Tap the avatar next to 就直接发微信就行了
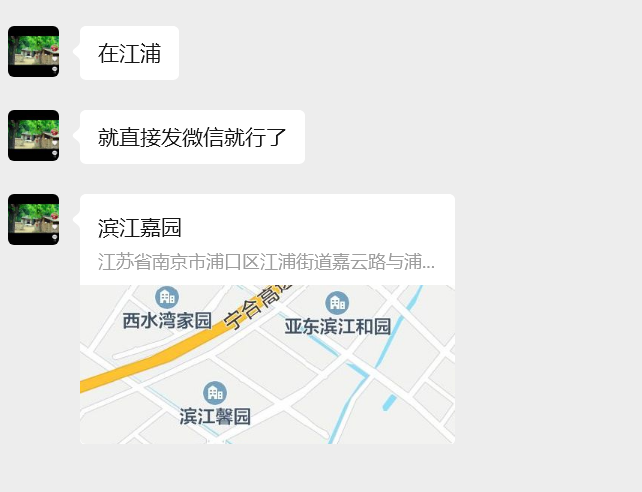The height and width of the screenshot is (492, 642). click(x=33, y=136)
